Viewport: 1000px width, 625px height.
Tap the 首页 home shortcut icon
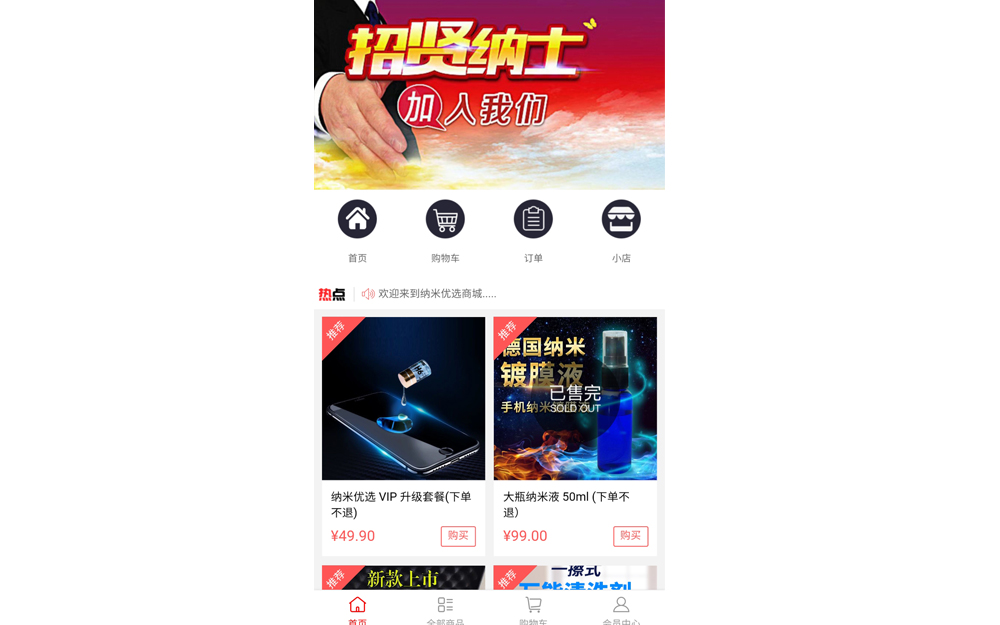click(357, 219)
